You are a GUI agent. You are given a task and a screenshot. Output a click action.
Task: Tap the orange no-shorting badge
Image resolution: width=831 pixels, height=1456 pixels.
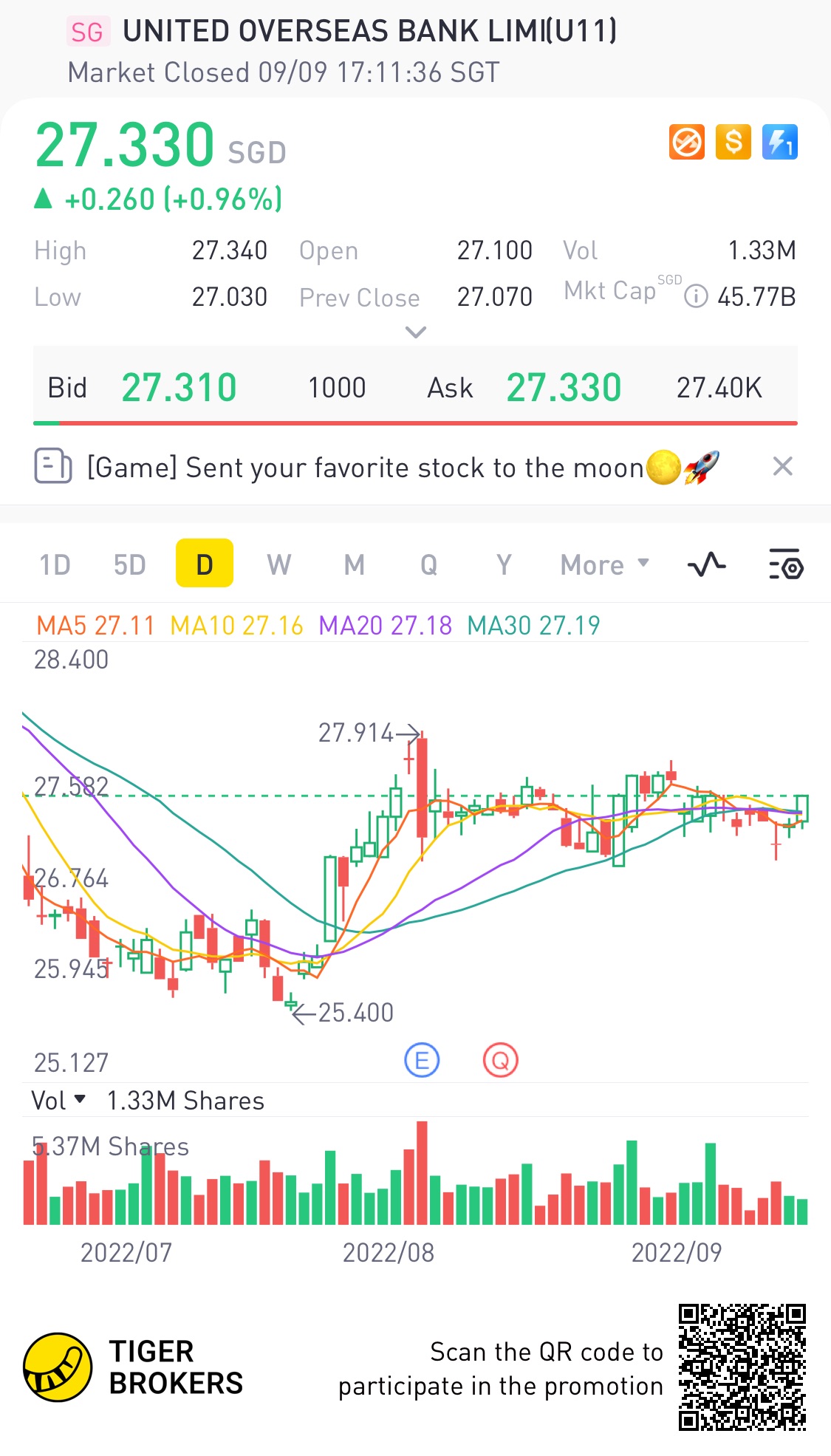[x=686, y=142]
